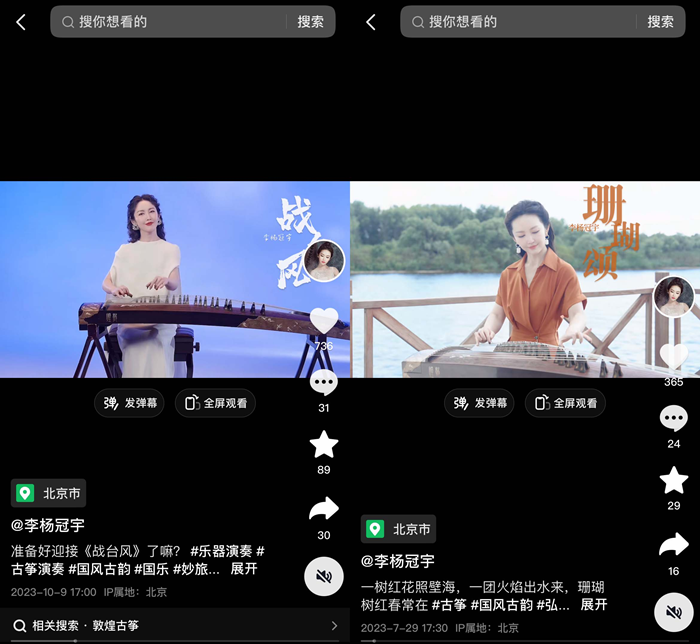The width and height of the screenshot is (700, 644).
Task: Expand the 一树红花照壁海 caption
Action: (594, 605)
